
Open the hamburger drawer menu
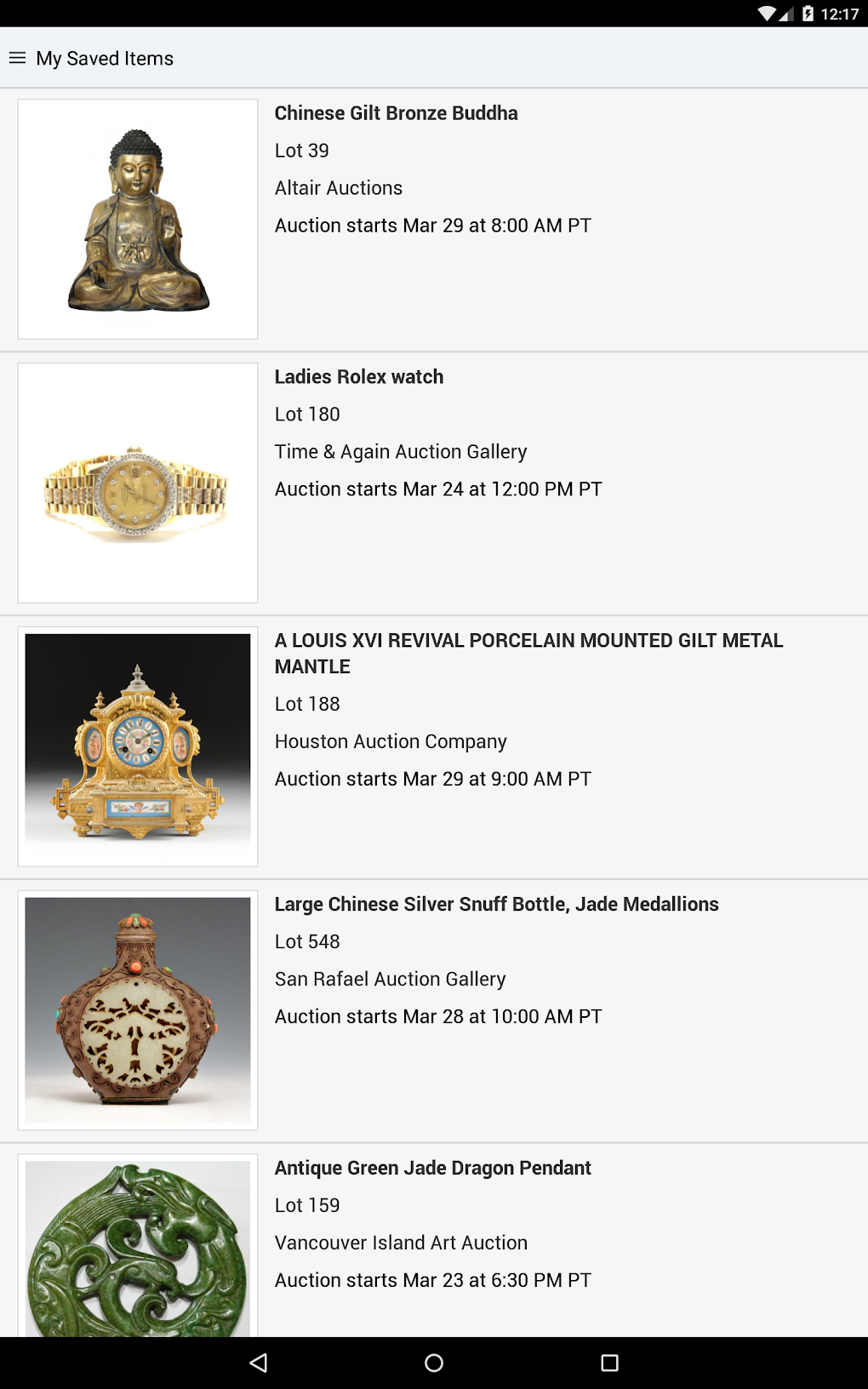click(17, 58)
